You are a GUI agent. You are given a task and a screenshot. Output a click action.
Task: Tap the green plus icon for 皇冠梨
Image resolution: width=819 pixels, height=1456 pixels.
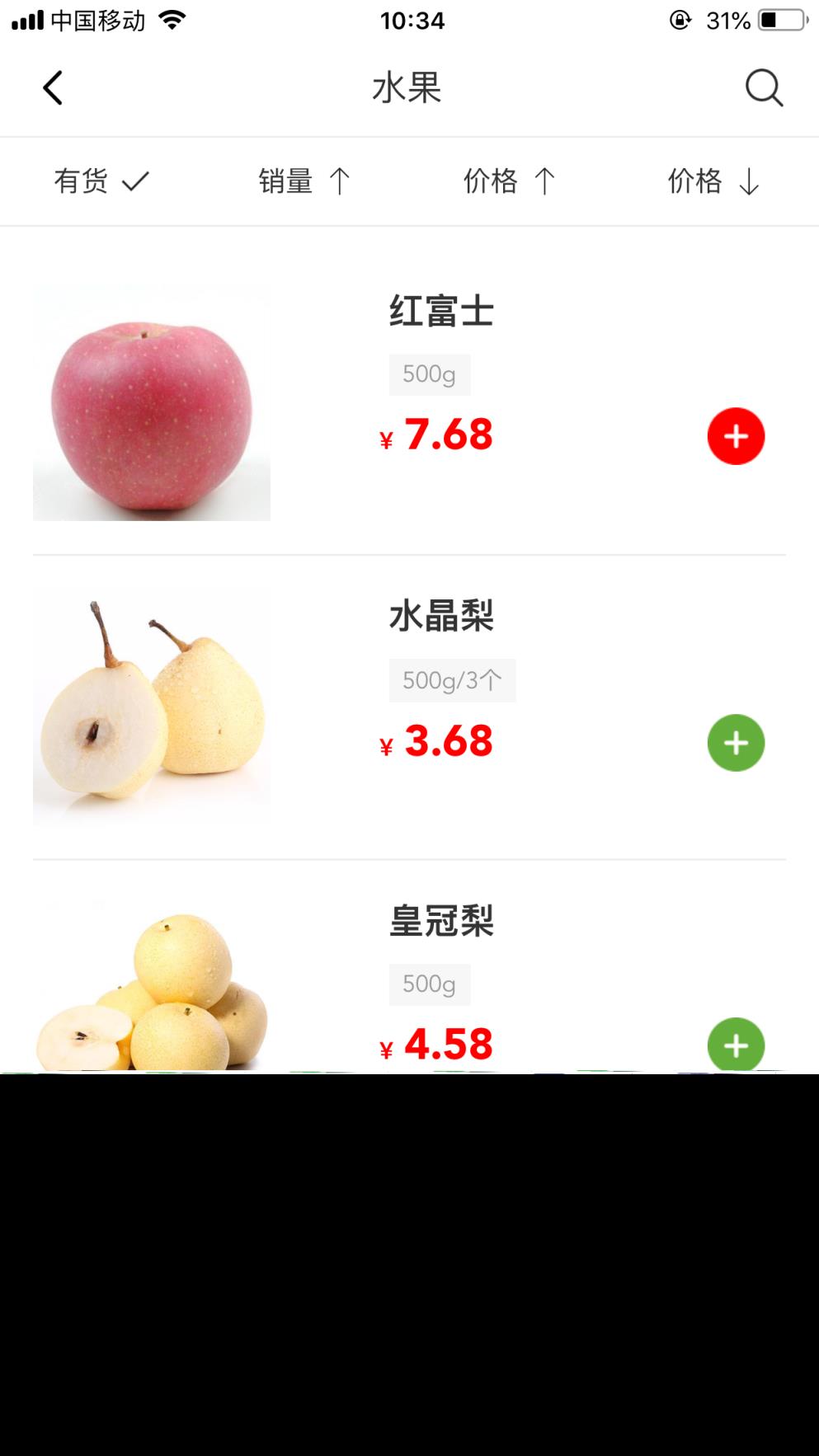coord(735,1045)
